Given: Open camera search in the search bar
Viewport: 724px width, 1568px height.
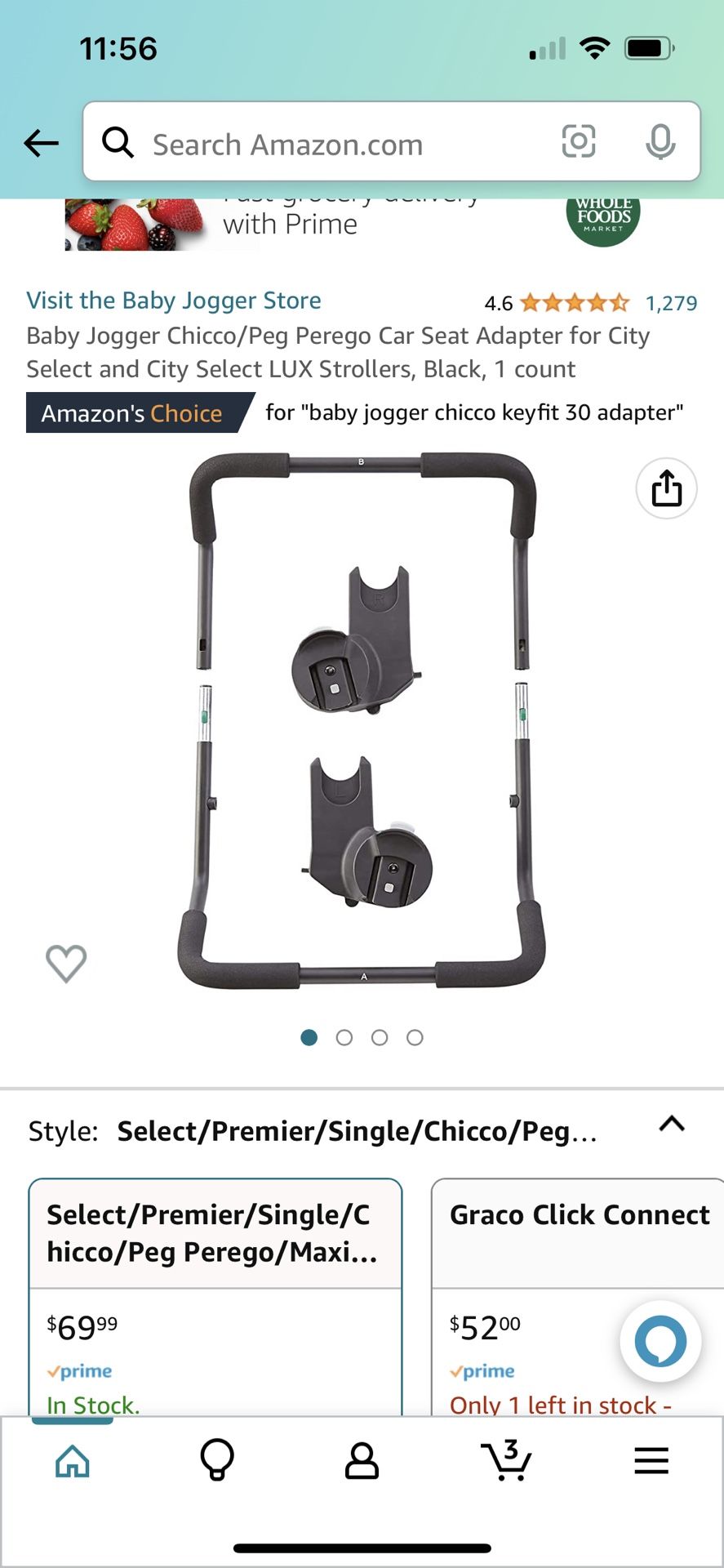Looking at the screenshot, I should [579, 142].
